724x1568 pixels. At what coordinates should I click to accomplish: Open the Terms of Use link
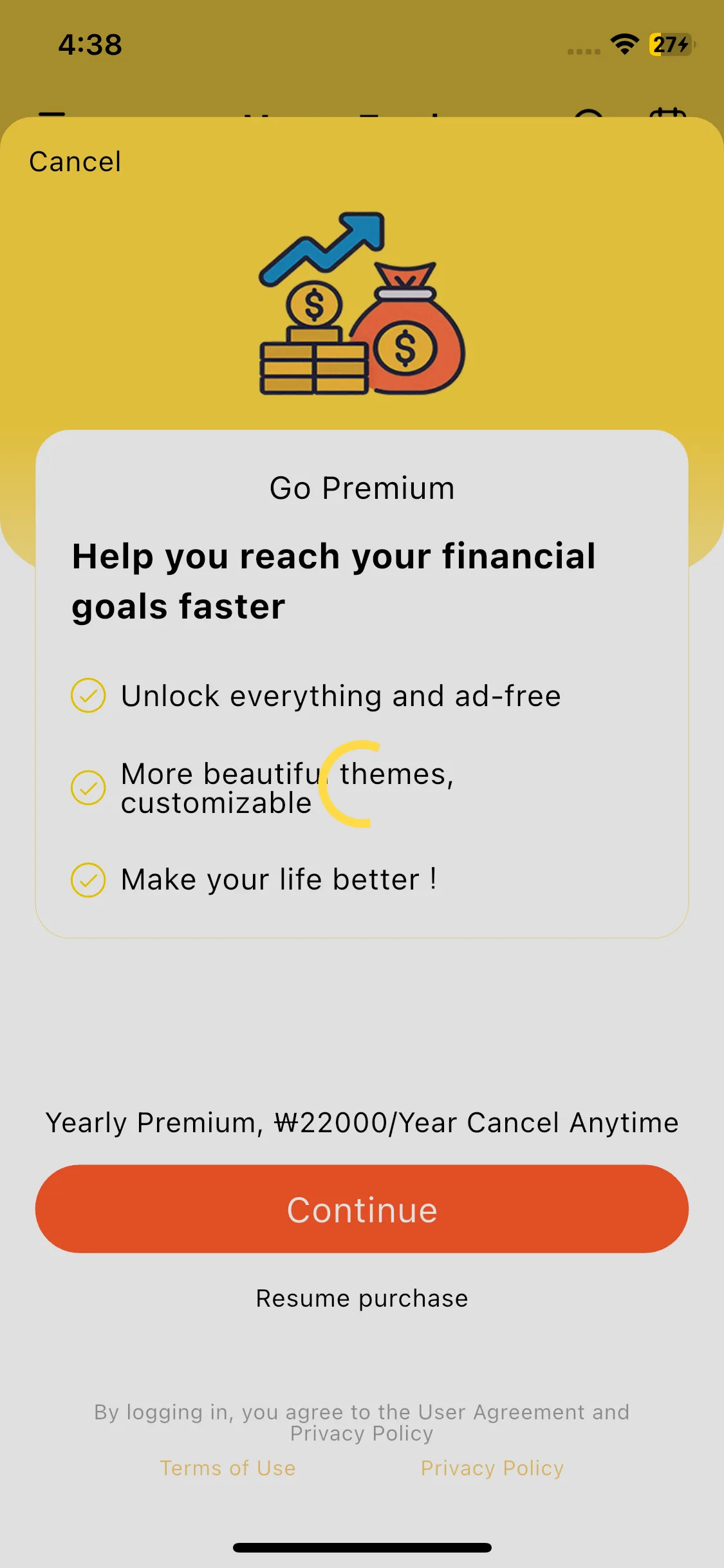point(228,1468)
